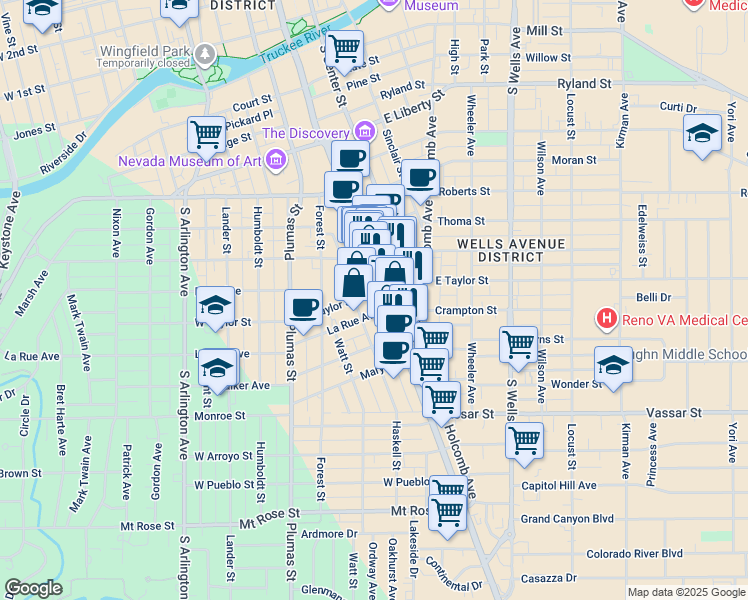
Task: Tap the grocery cart marker on Mt Rose St
Action: point(447,514)
